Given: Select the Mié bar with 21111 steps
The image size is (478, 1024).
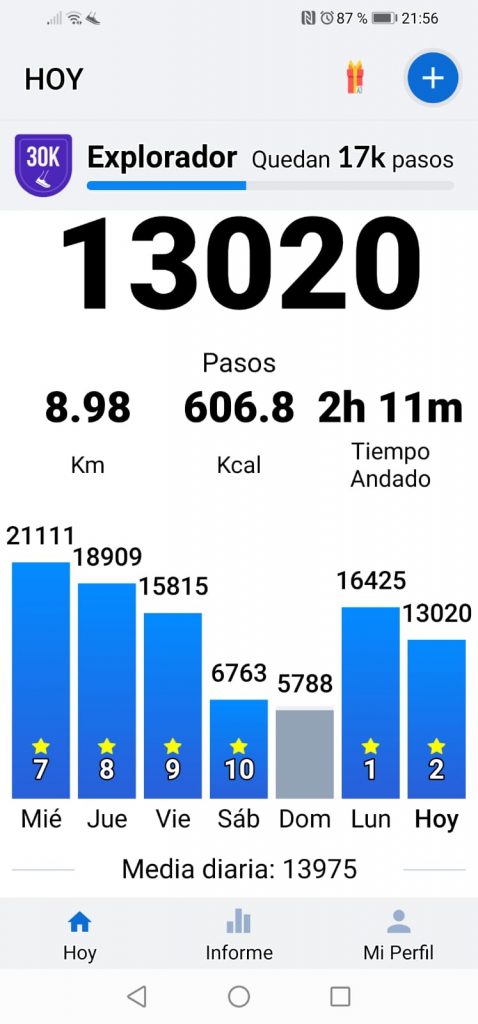Looking at the screenshot, I should [40, 680].
